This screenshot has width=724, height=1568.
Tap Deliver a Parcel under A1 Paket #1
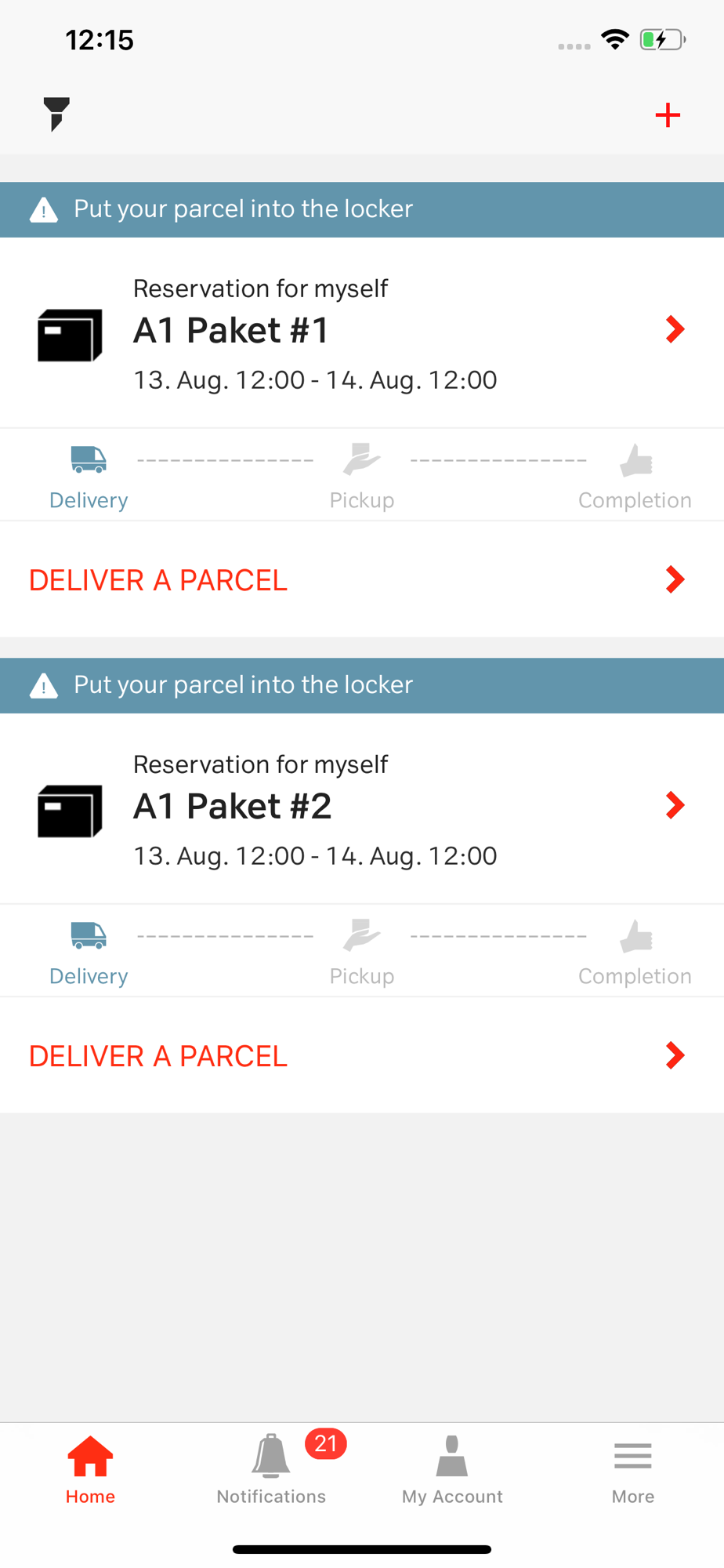362,579
